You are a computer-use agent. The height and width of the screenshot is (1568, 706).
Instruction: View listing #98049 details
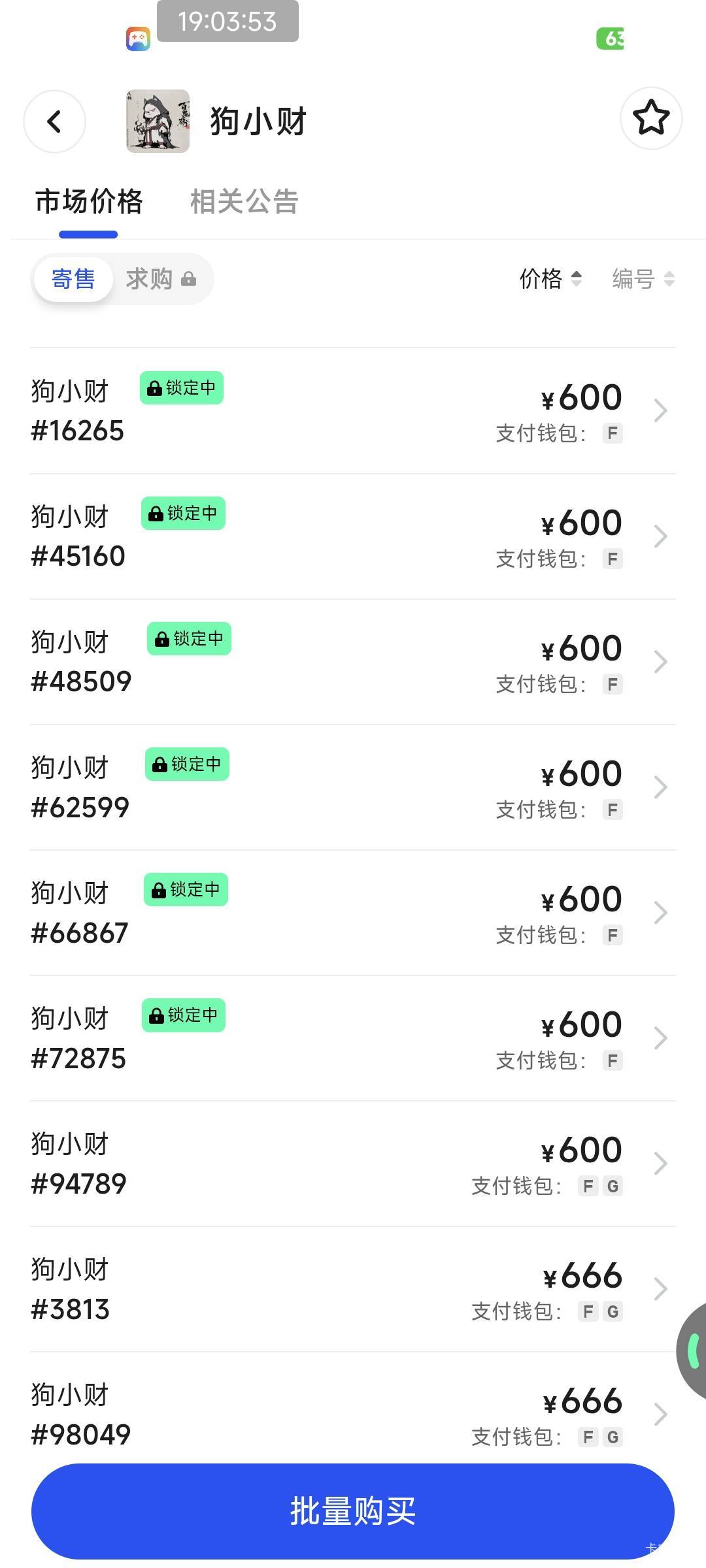[x=353, y=1414]
